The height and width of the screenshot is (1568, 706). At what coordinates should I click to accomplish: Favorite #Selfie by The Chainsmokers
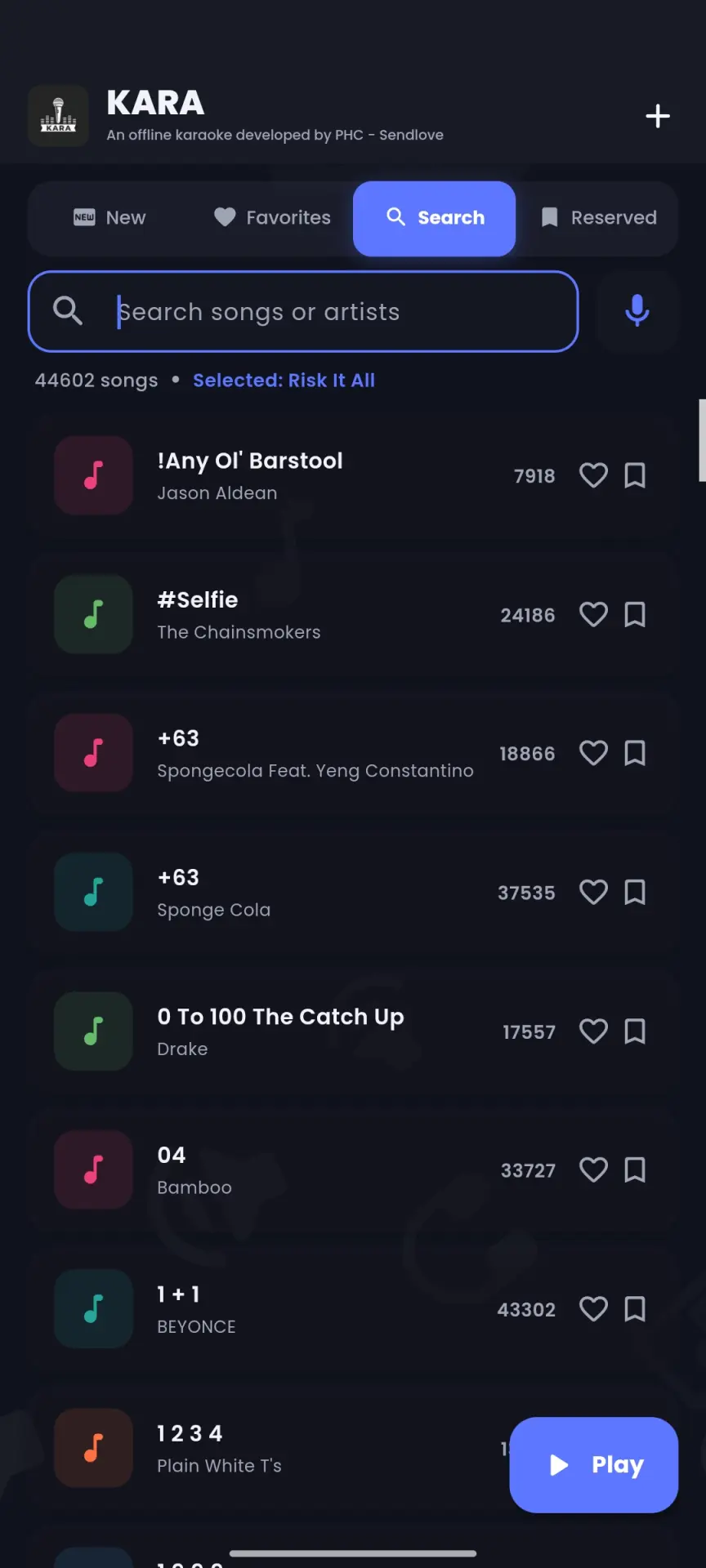(x=593, y=614)
